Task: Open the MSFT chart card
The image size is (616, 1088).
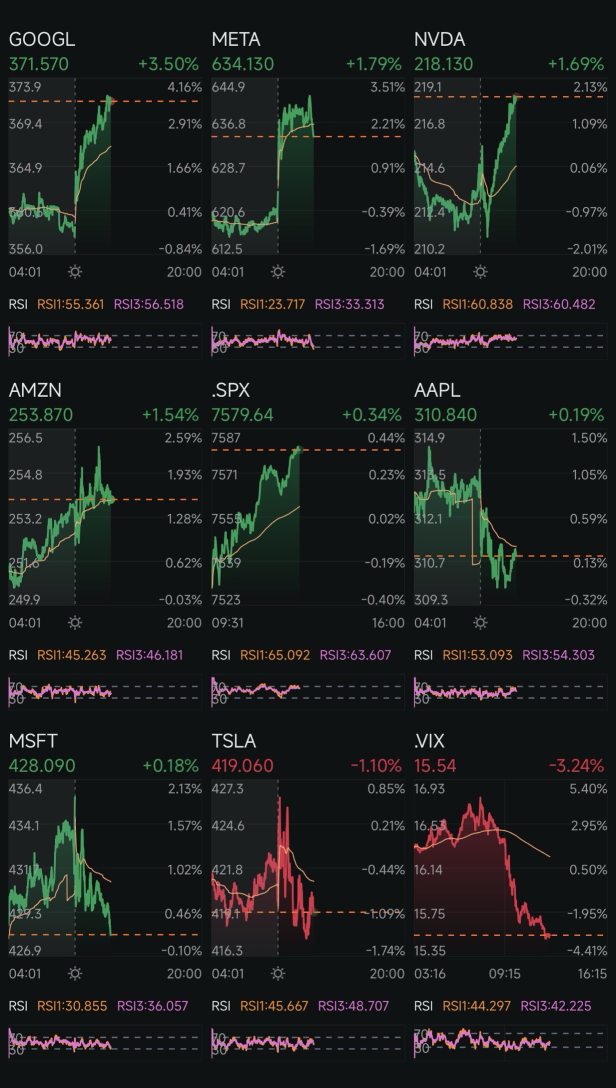Action: (104, 895)
